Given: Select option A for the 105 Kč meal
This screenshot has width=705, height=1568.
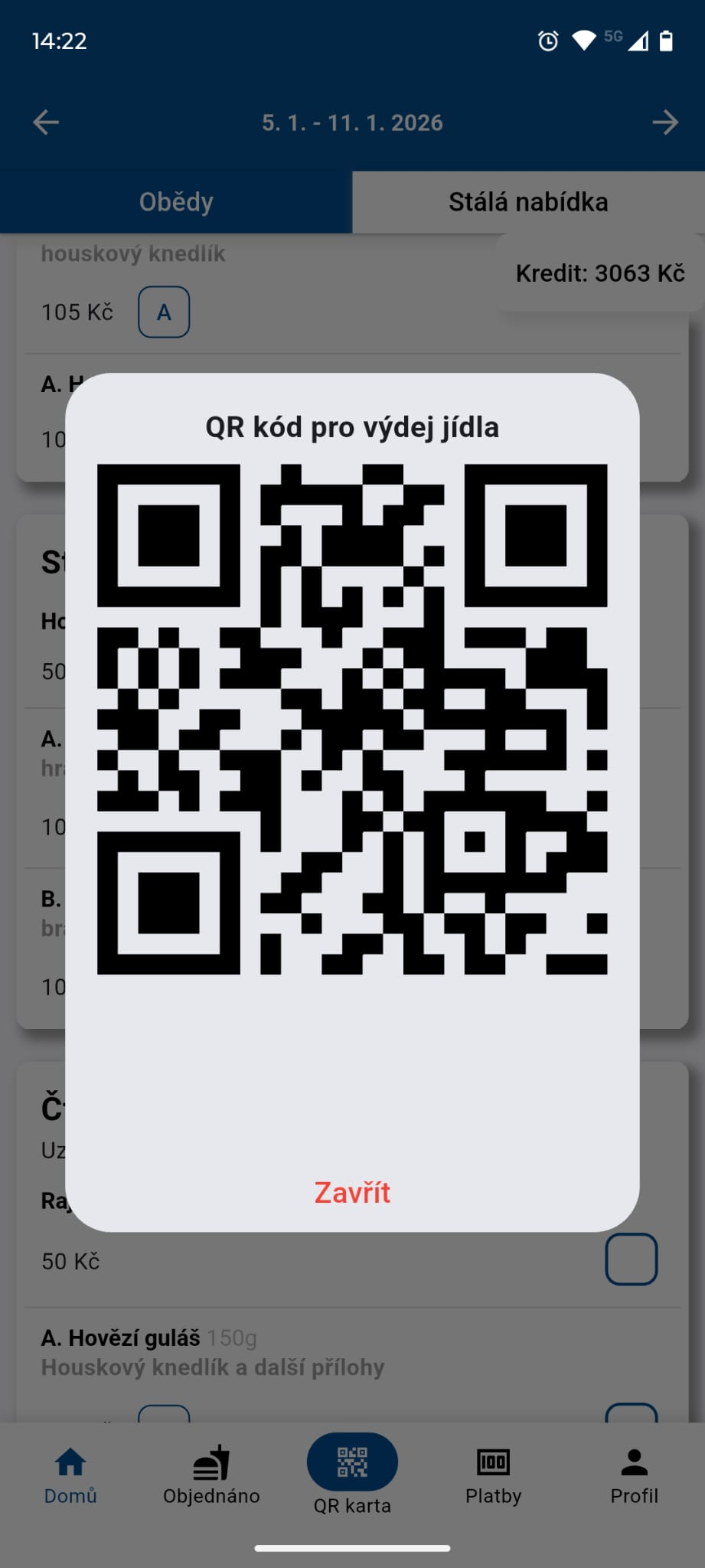Looking at the screenshot, I should coord(164,312).
